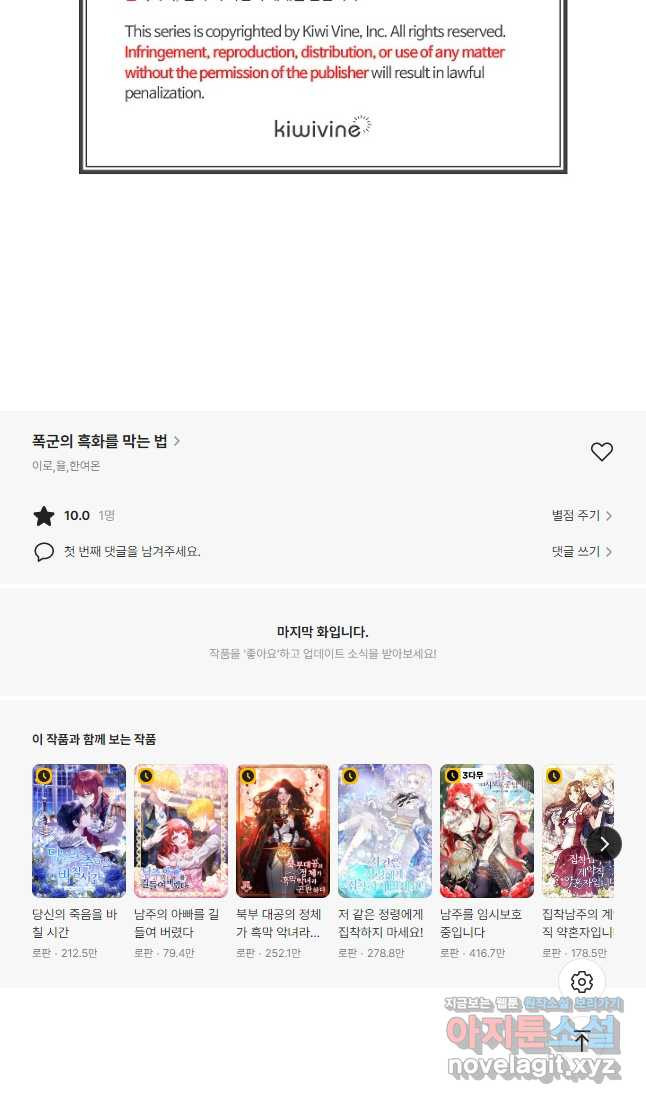Open 별점 주기 to rate the series
646x1104 pixels.
point(582,515)
